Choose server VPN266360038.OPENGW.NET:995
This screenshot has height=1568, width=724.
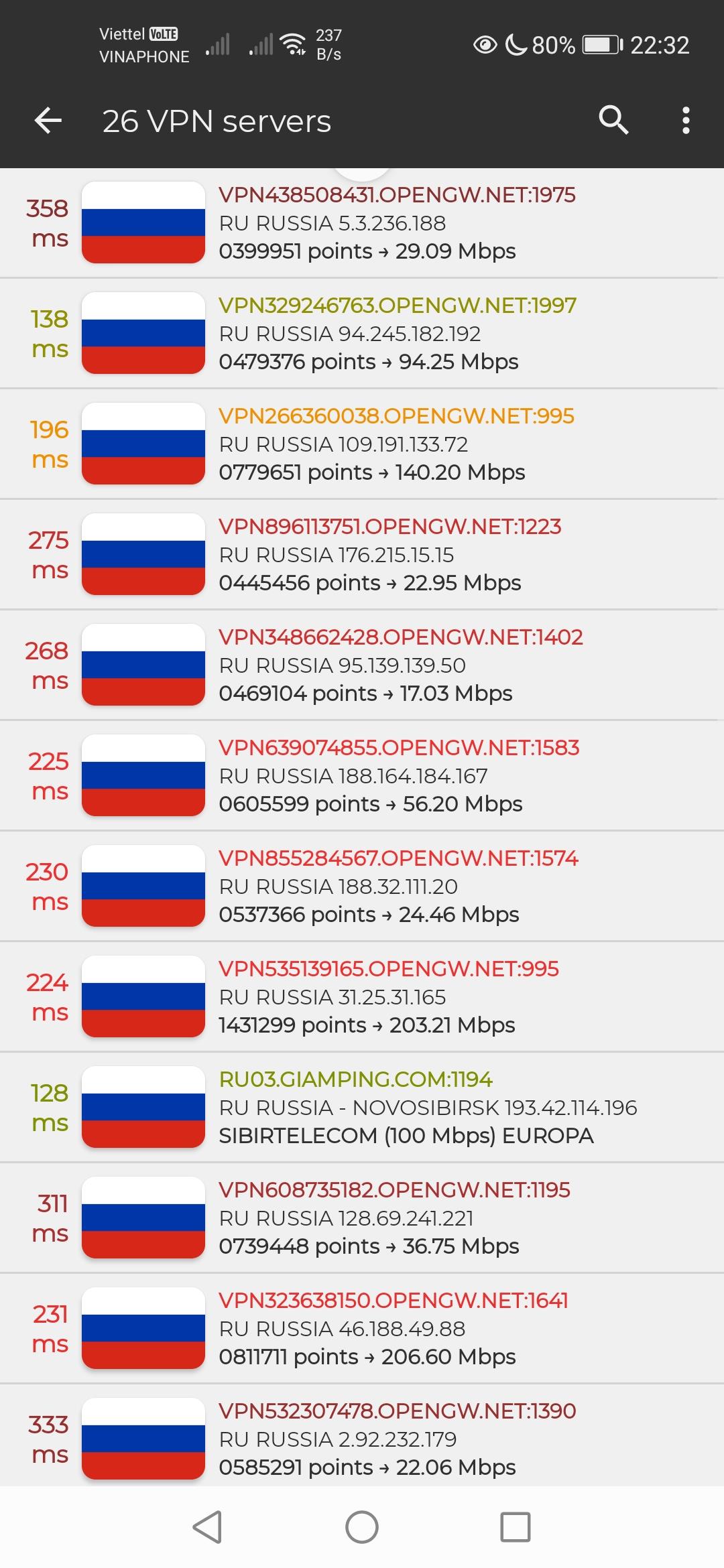(x=362, y=444)
